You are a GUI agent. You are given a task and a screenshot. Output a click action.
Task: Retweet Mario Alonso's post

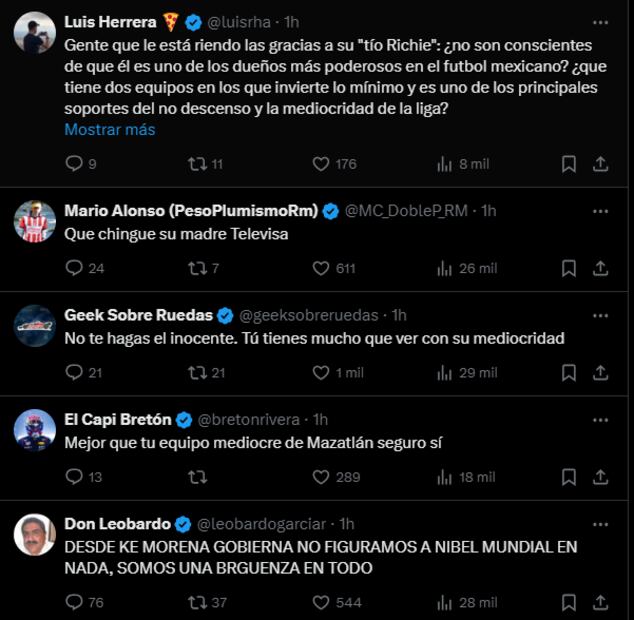coord(197,268)
